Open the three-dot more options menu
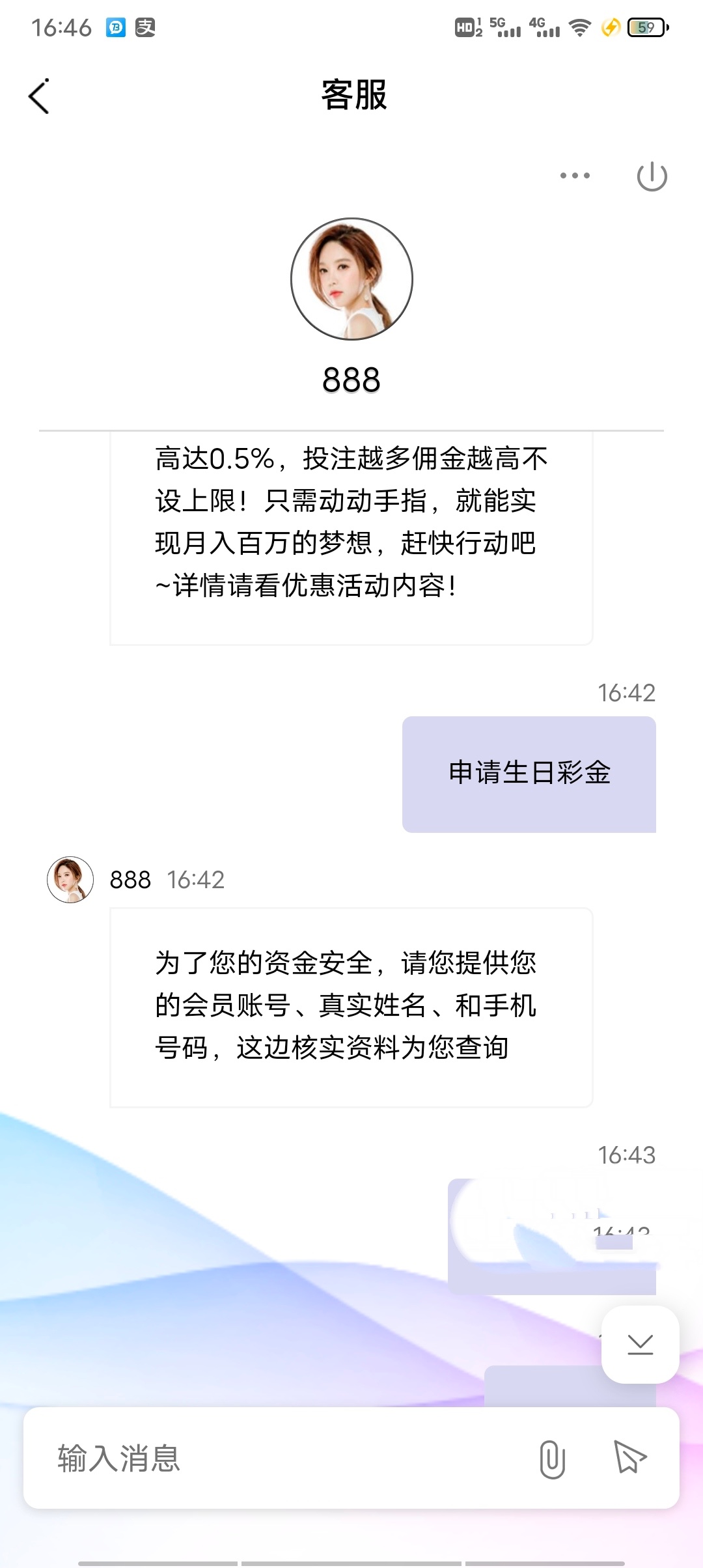The height and width of the screenshot is (1568, 703). (575, 176)
